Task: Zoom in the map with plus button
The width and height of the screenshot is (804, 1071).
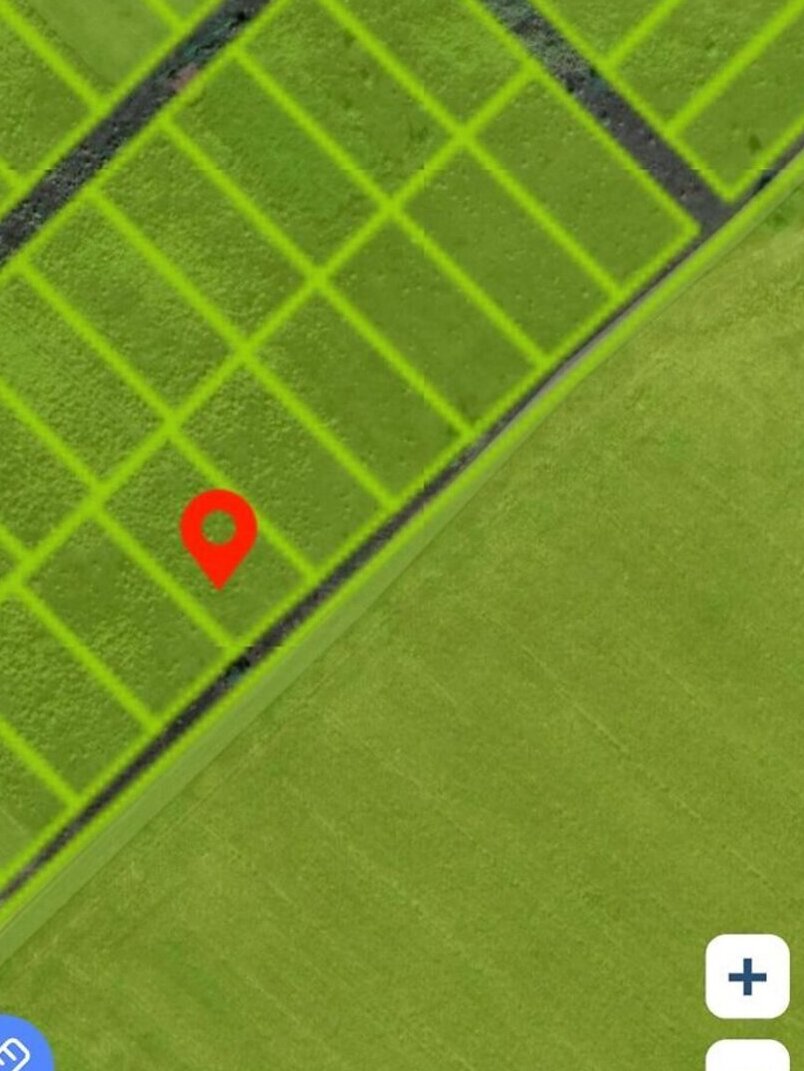Action: pyautogui.click(x=747, y=976)
